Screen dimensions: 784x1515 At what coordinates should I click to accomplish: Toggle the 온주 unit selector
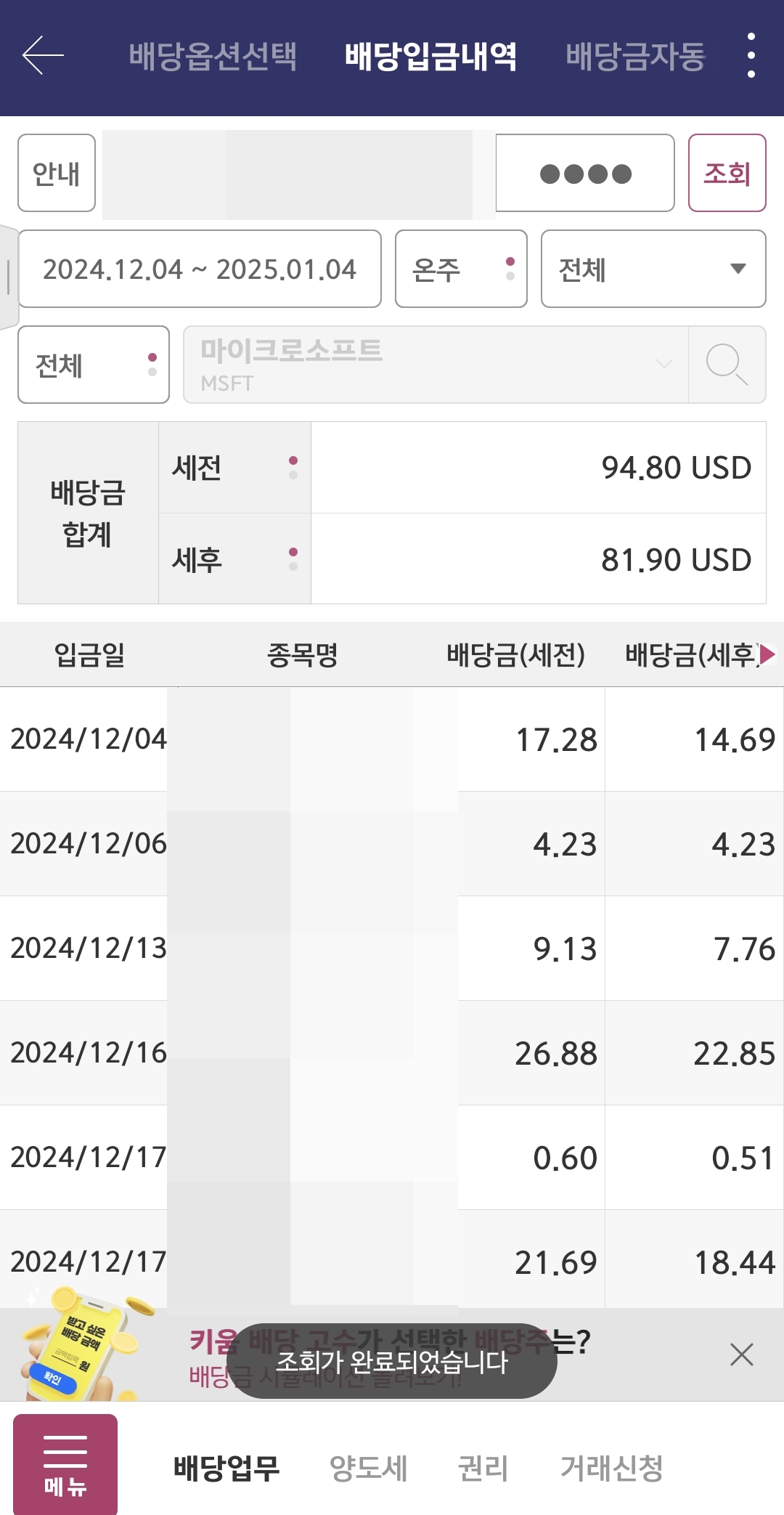point(461,269)
